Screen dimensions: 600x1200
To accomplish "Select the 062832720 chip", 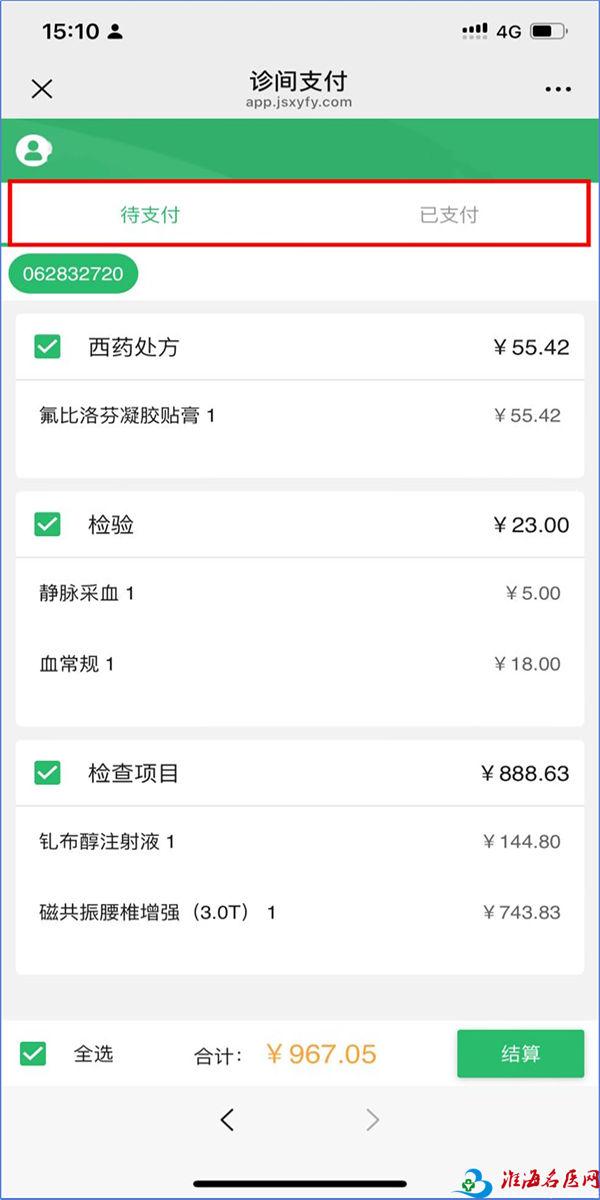I will [x=73, y=274].
